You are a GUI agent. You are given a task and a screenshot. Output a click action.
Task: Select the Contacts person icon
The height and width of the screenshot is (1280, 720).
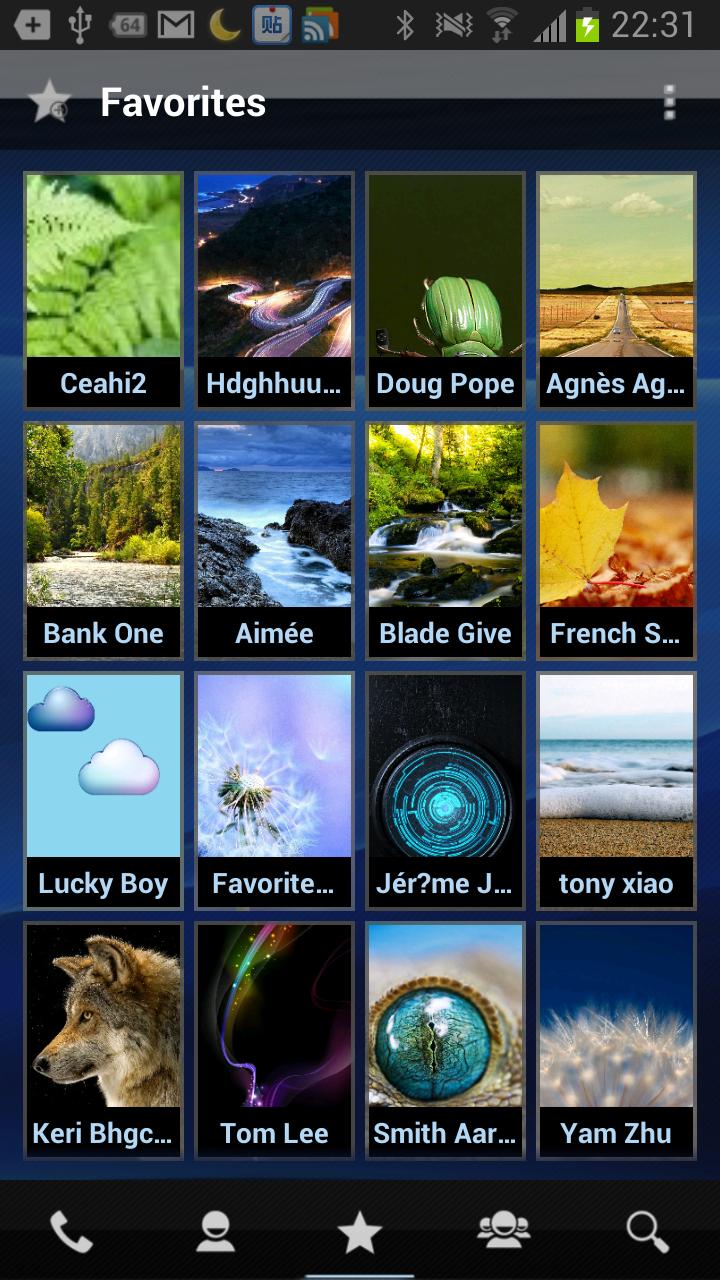pos(216,1232)
